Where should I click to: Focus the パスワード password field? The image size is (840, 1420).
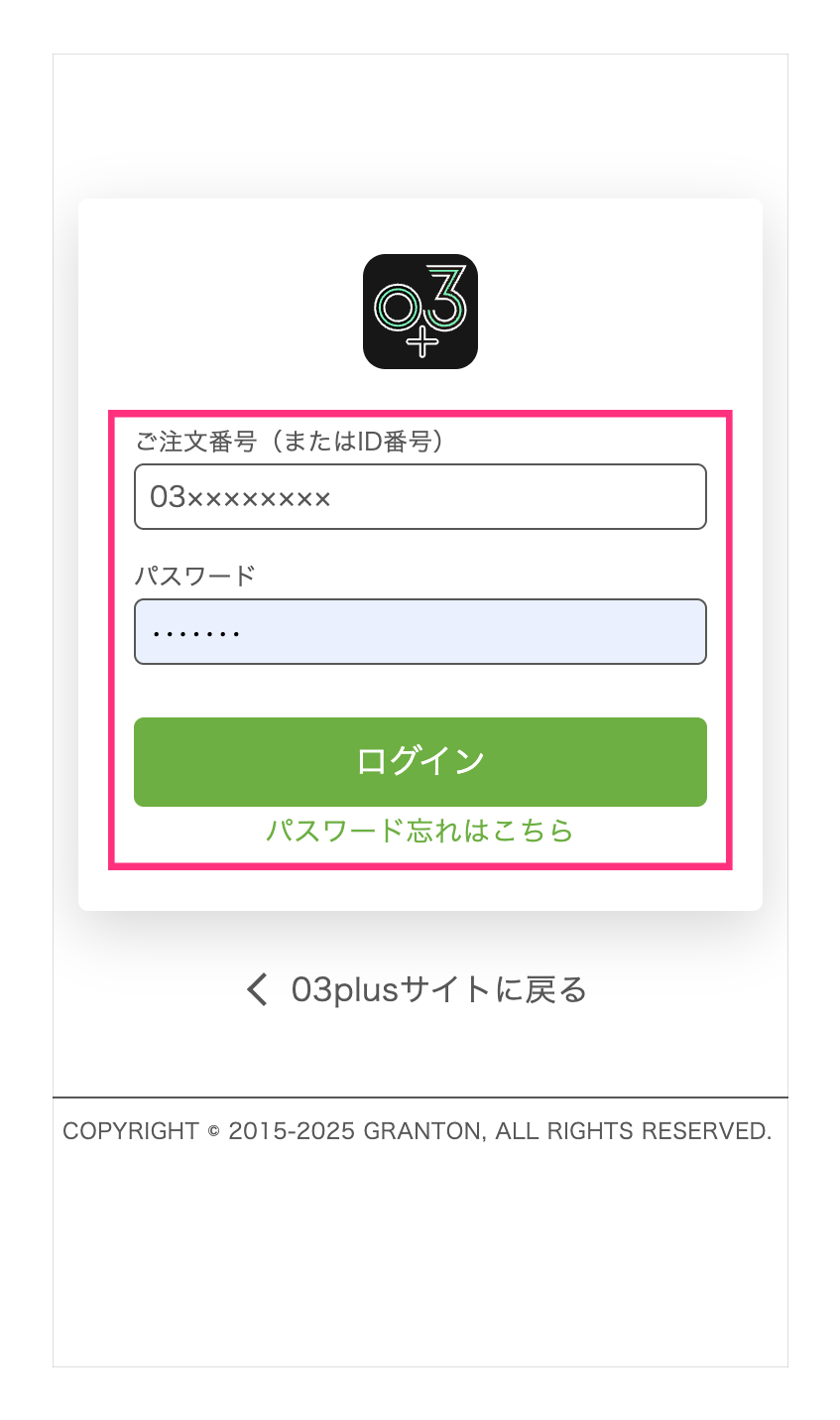(420, 631)
